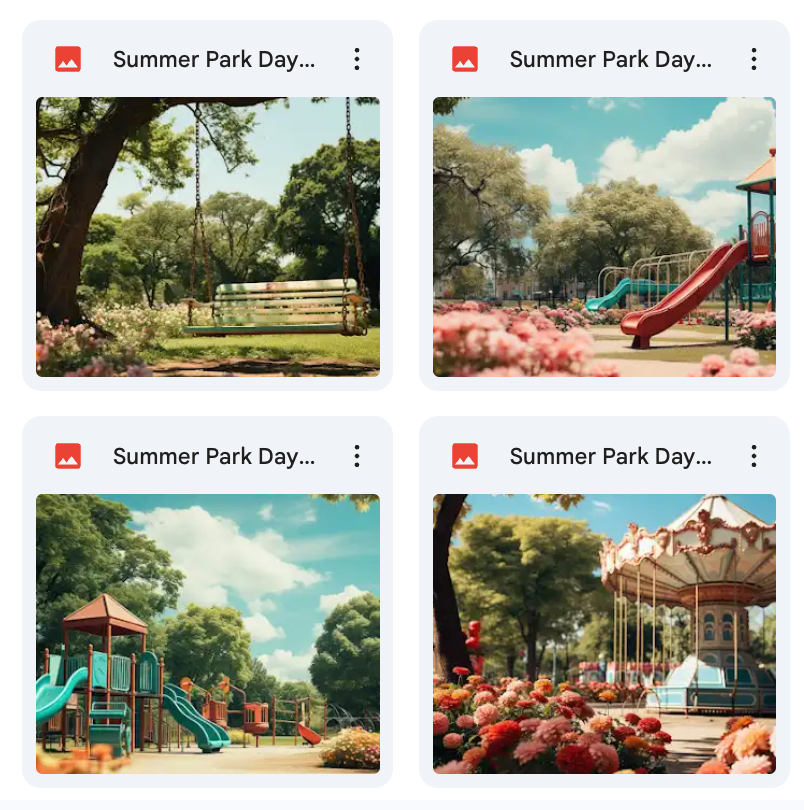Open more options for the red slide file
This screenshot has height=810, width=804.
pyautogui.click(x=754, y=60)
